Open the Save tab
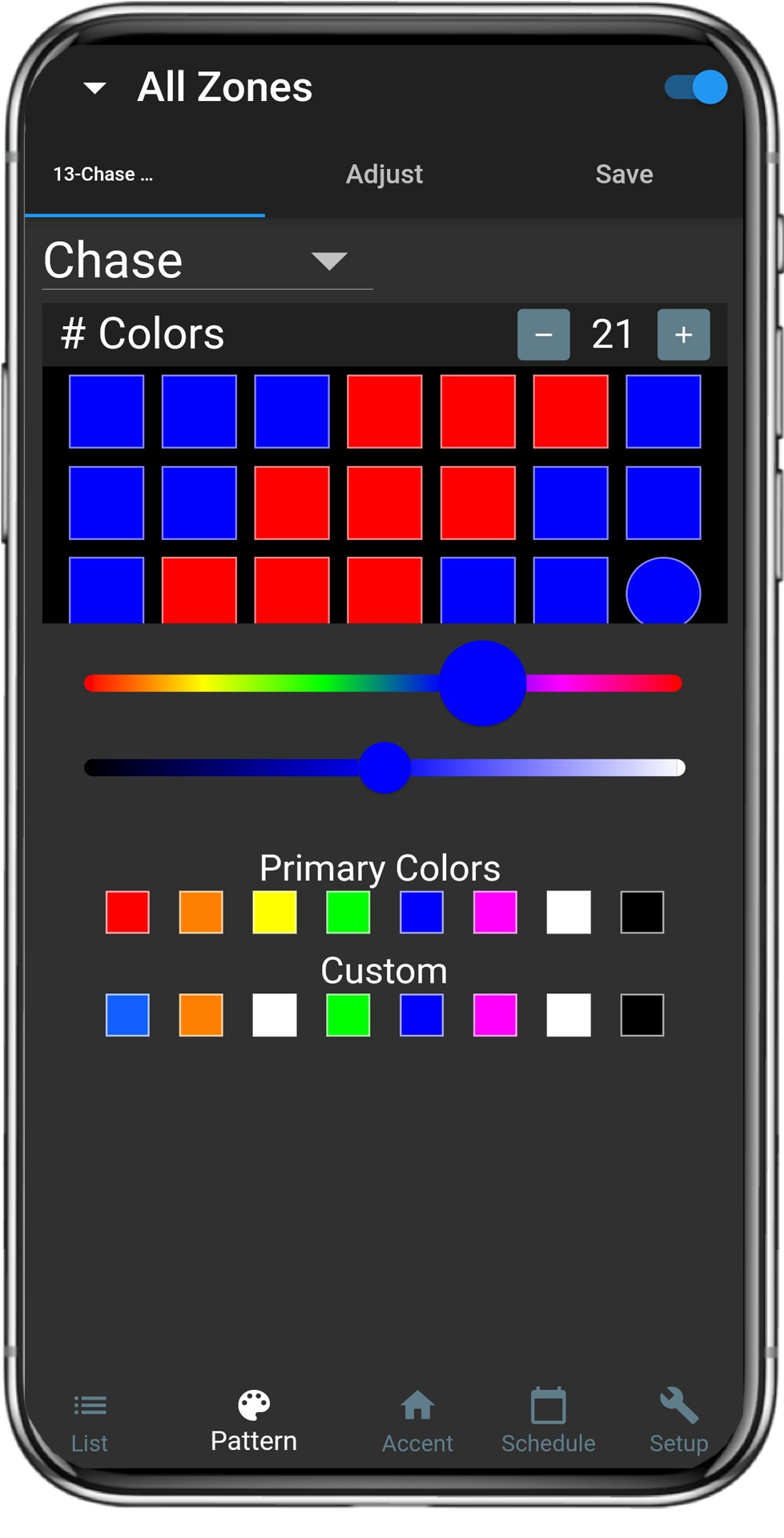 624,174
